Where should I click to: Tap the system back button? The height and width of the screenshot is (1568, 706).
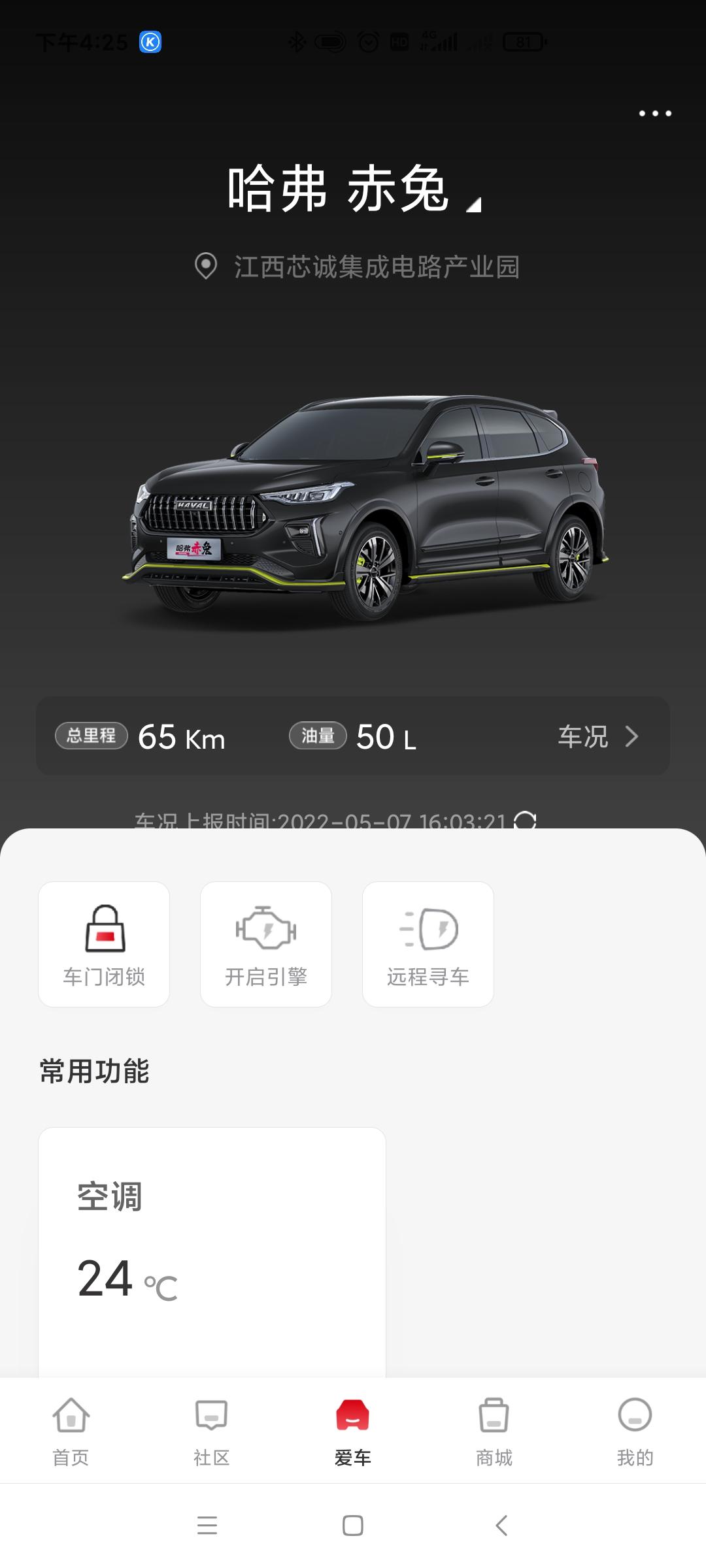coord(501,1526)
